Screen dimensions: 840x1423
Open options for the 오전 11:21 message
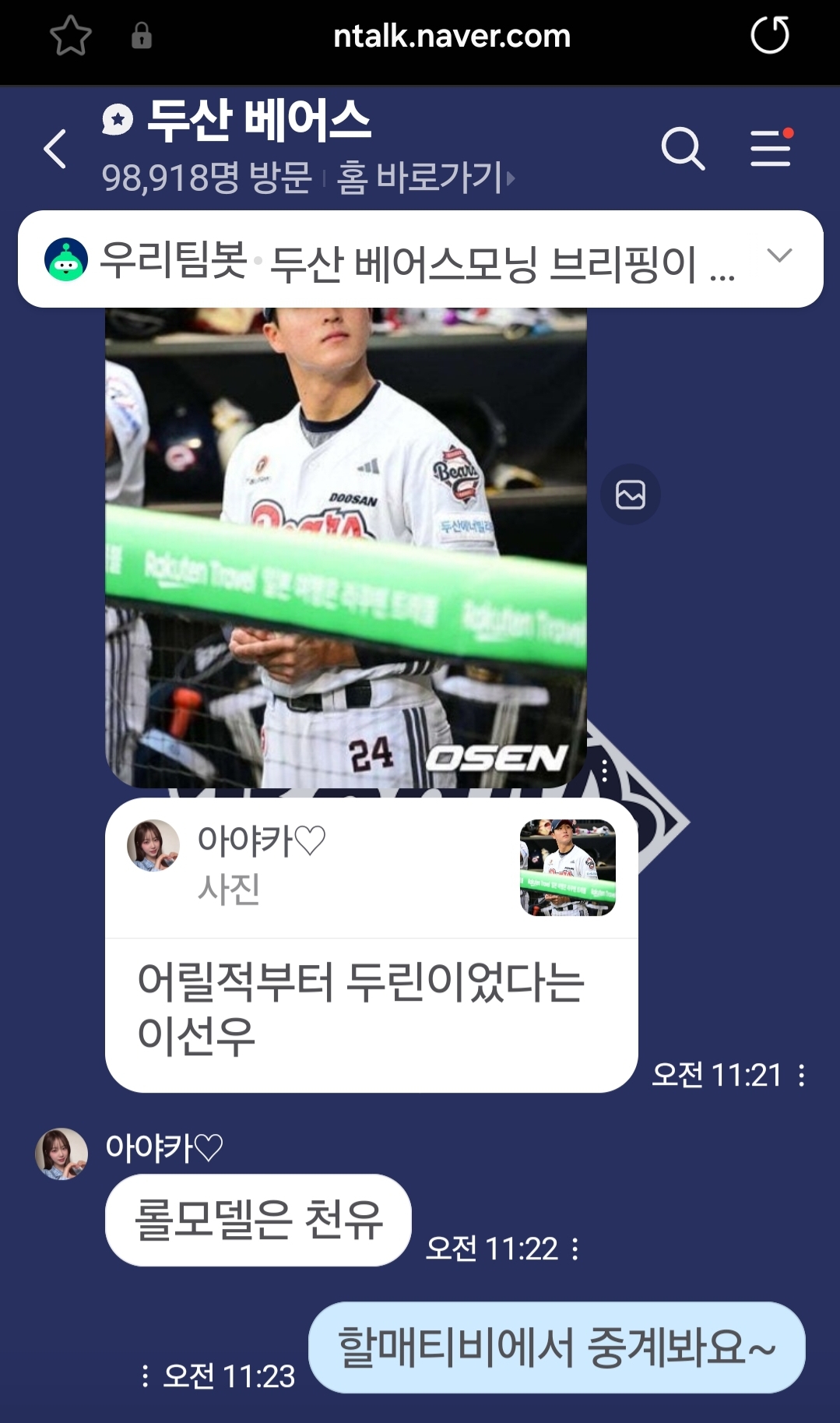802,1076
